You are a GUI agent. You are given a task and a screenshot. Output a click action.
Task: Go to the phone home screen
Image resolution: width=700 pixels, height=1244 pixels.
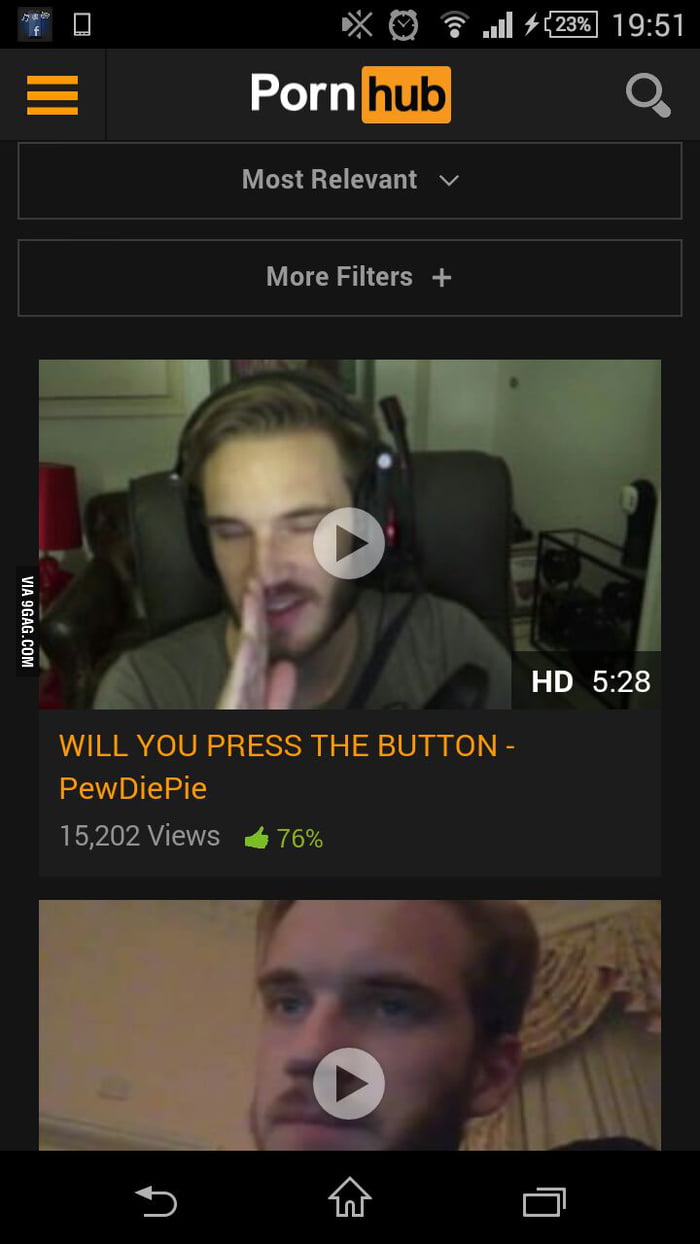[349, 1199]
